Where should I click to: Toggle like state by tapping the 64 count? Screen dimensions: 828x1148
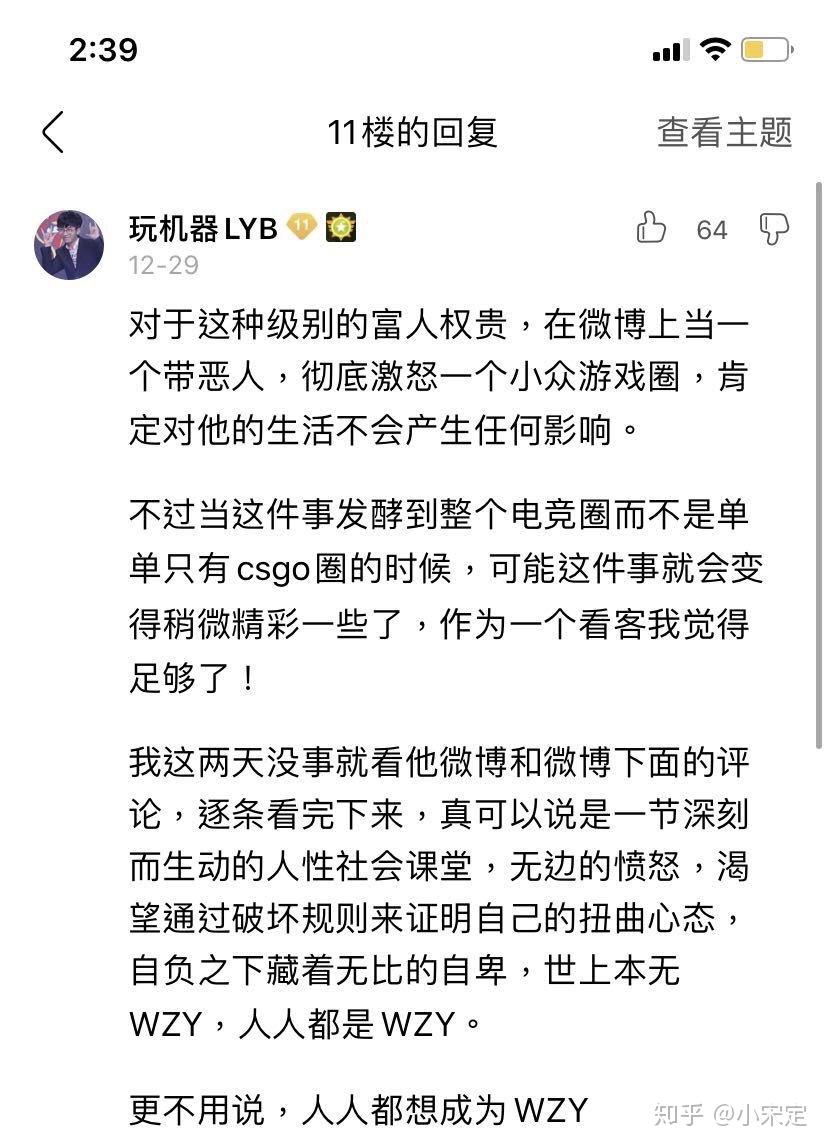pyautogui.click(x=711, y=230)
